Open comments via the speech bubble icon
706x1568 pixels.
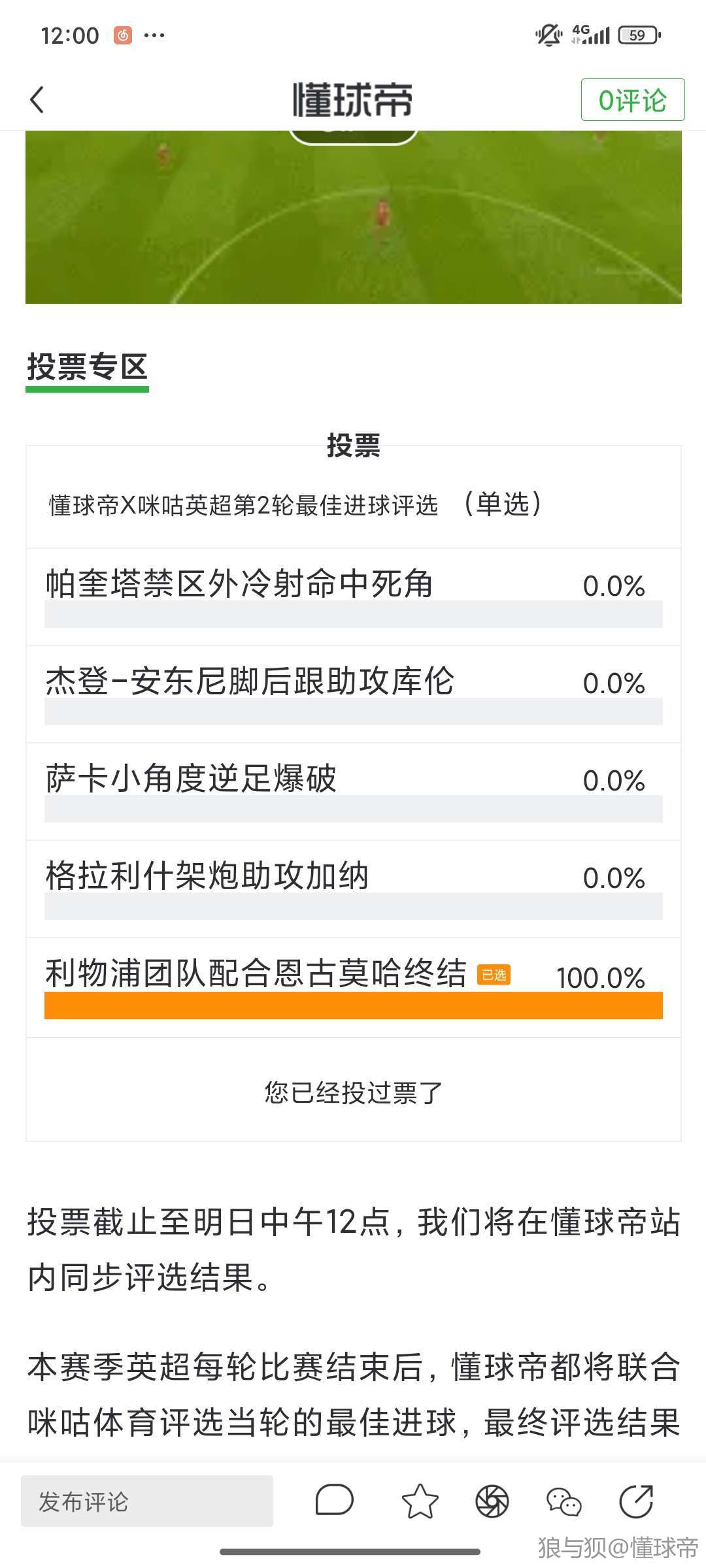coord(334,1500)
